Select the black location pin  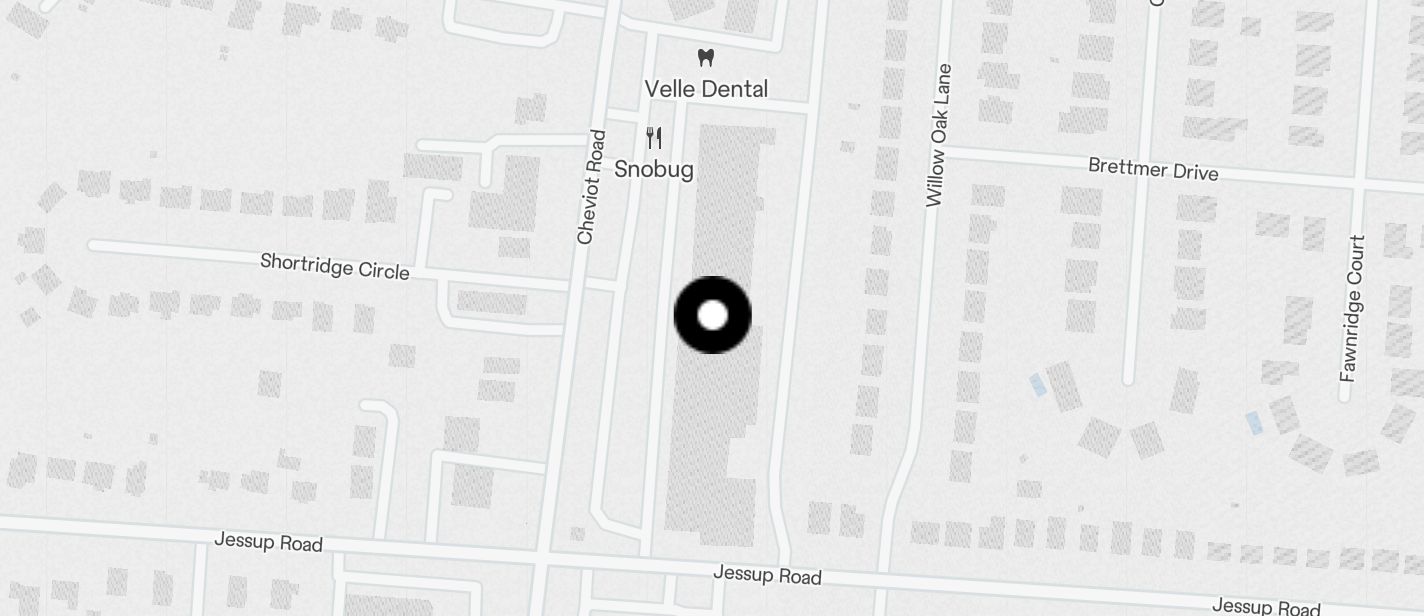point(712,315)
